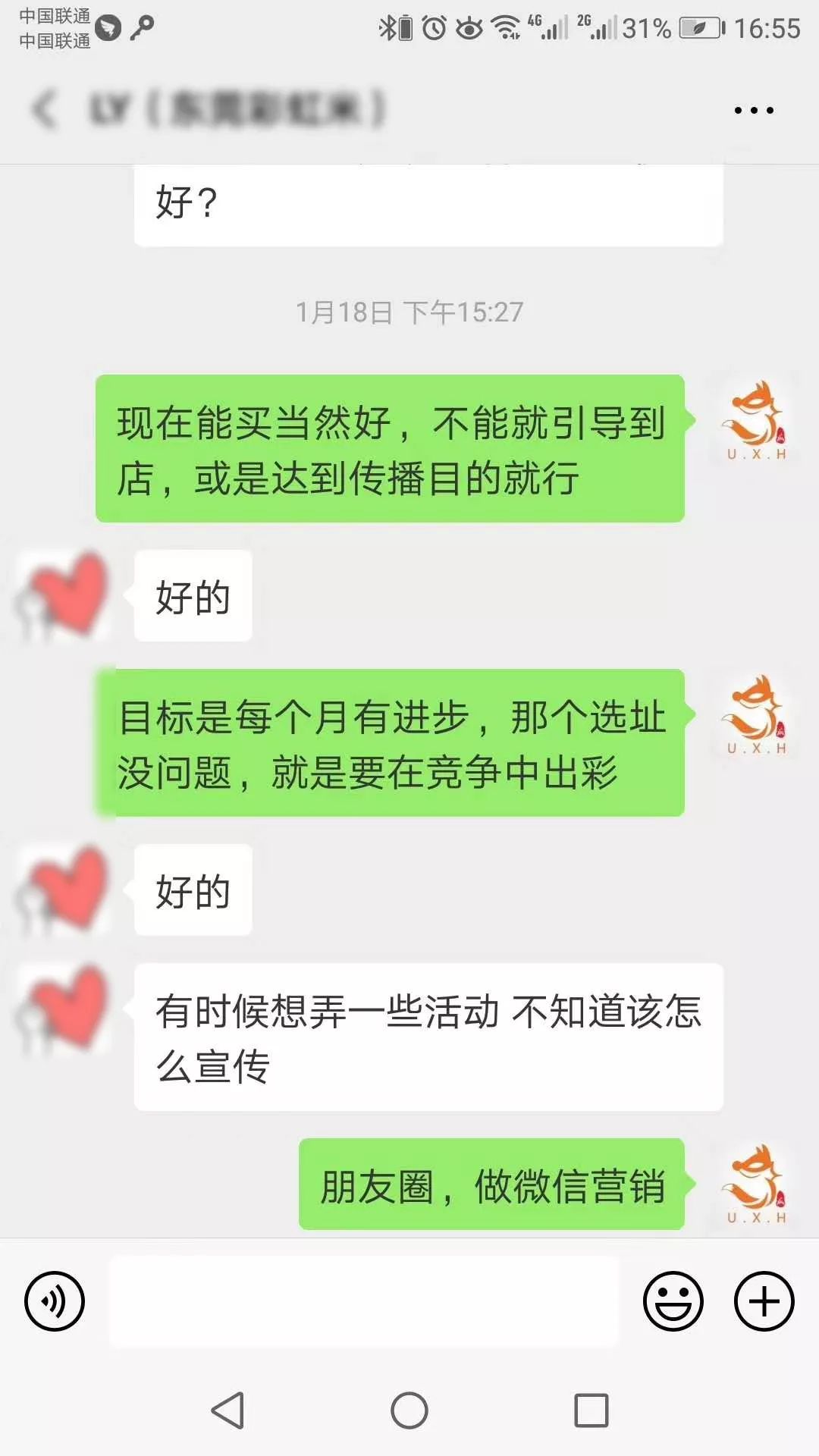This screenshot has height=1456, width=819.
Task: Open my fox avatar beside 朋友圈 message
Action: [755, 1183]
